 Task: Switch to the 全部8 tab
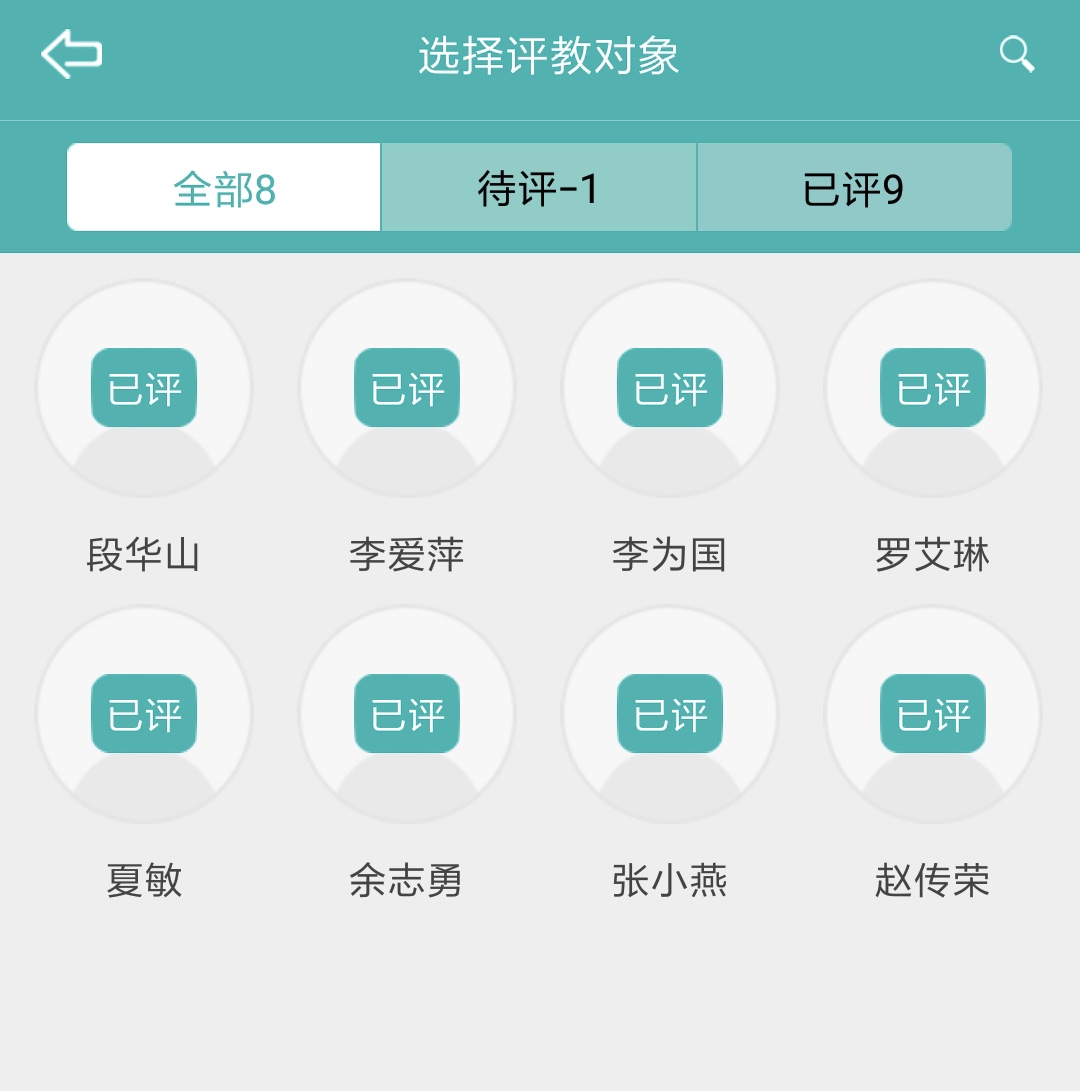(224, 188)
